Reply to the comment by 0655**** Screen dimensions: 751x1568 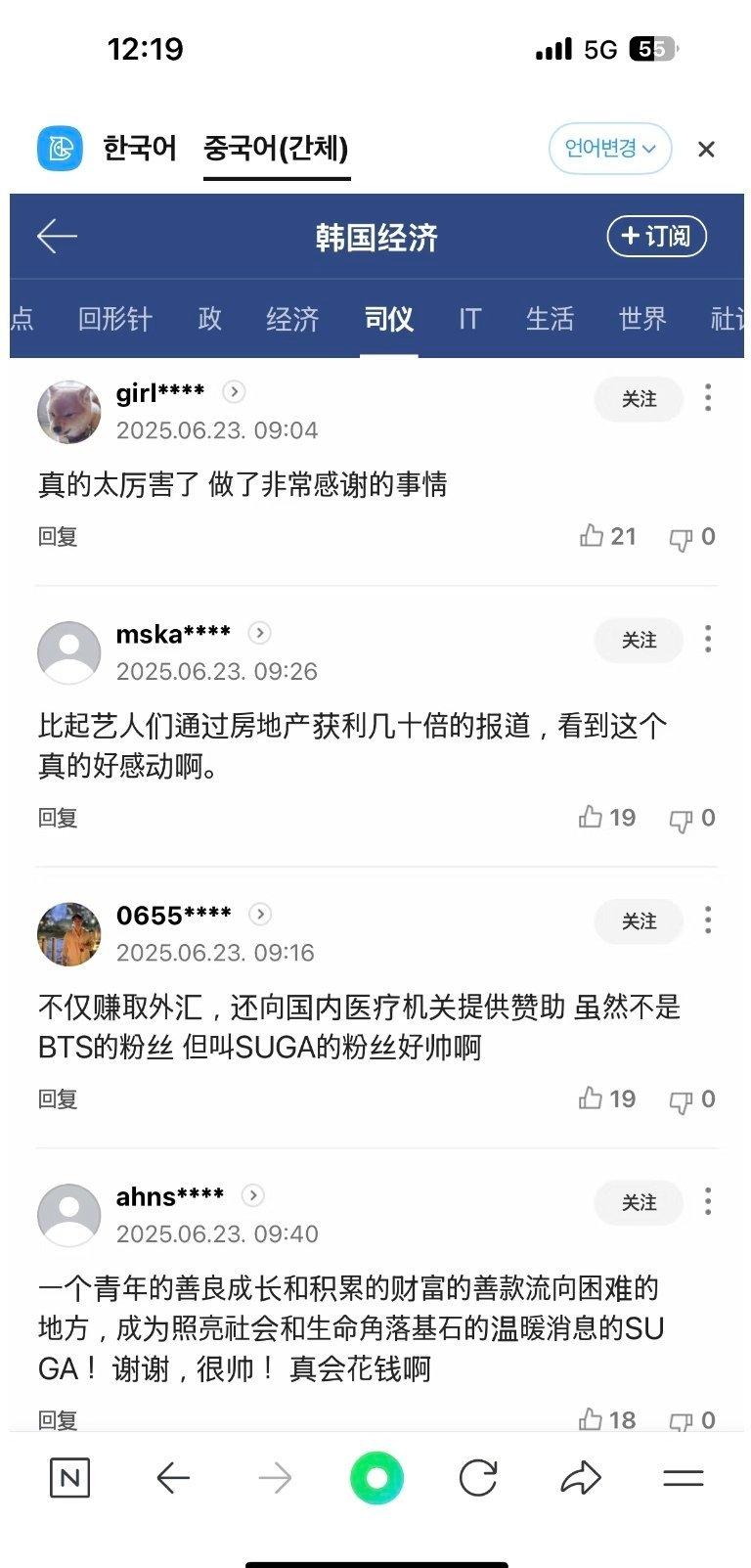[58, 1099]
